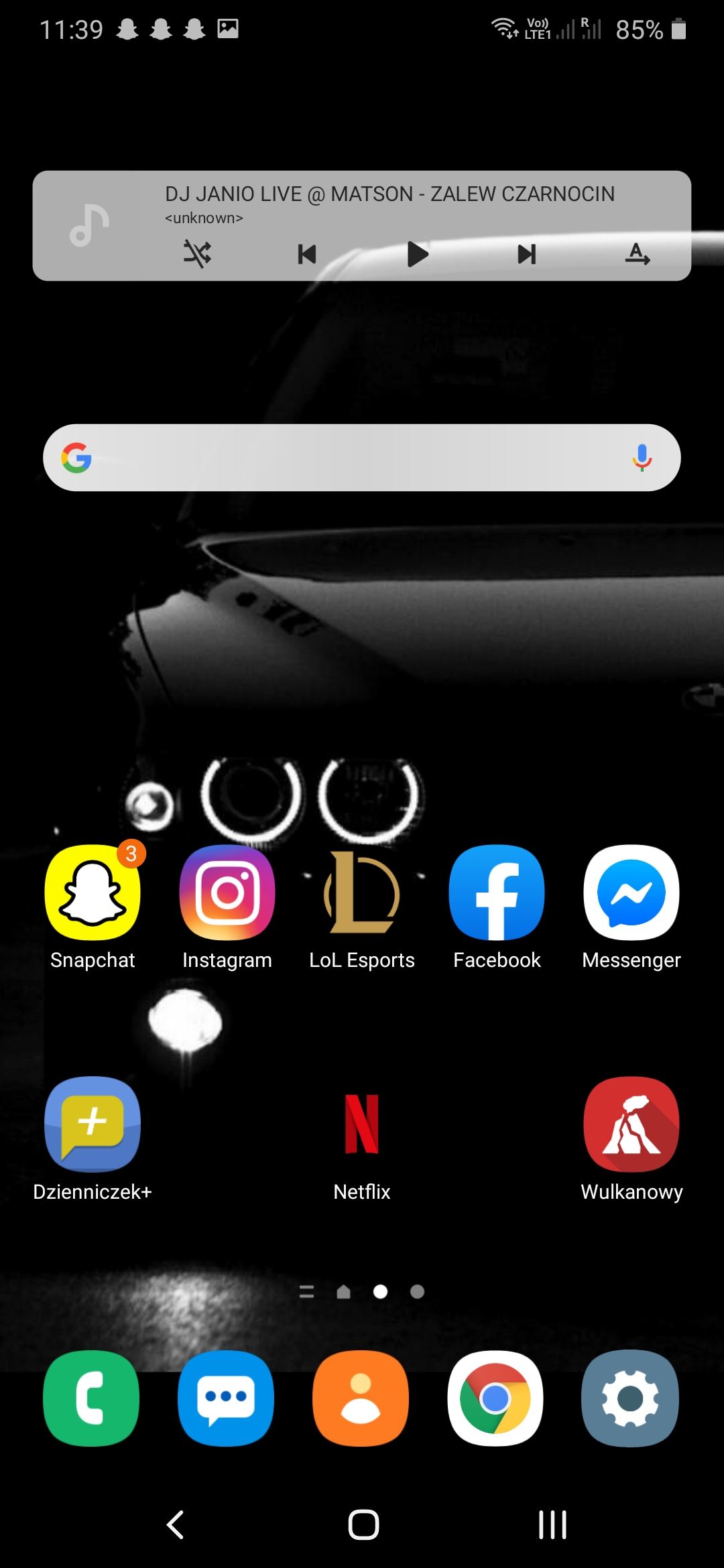724x1568 pixels.
Task: Skip to previous track in music widget
Action: [307, 254]
